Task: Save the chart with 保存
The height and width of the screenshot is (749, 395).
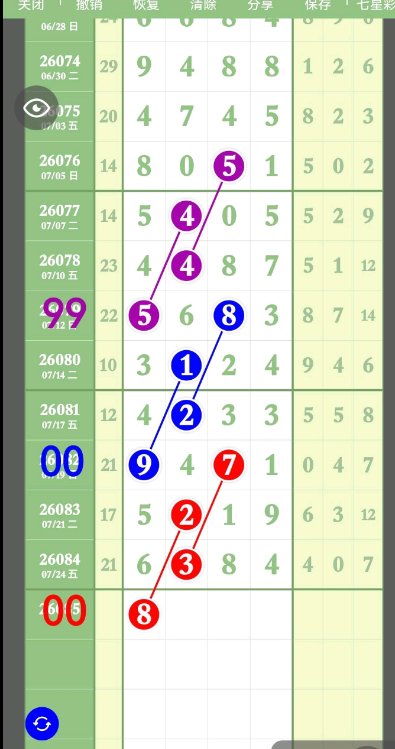Action: coord(318,5)
